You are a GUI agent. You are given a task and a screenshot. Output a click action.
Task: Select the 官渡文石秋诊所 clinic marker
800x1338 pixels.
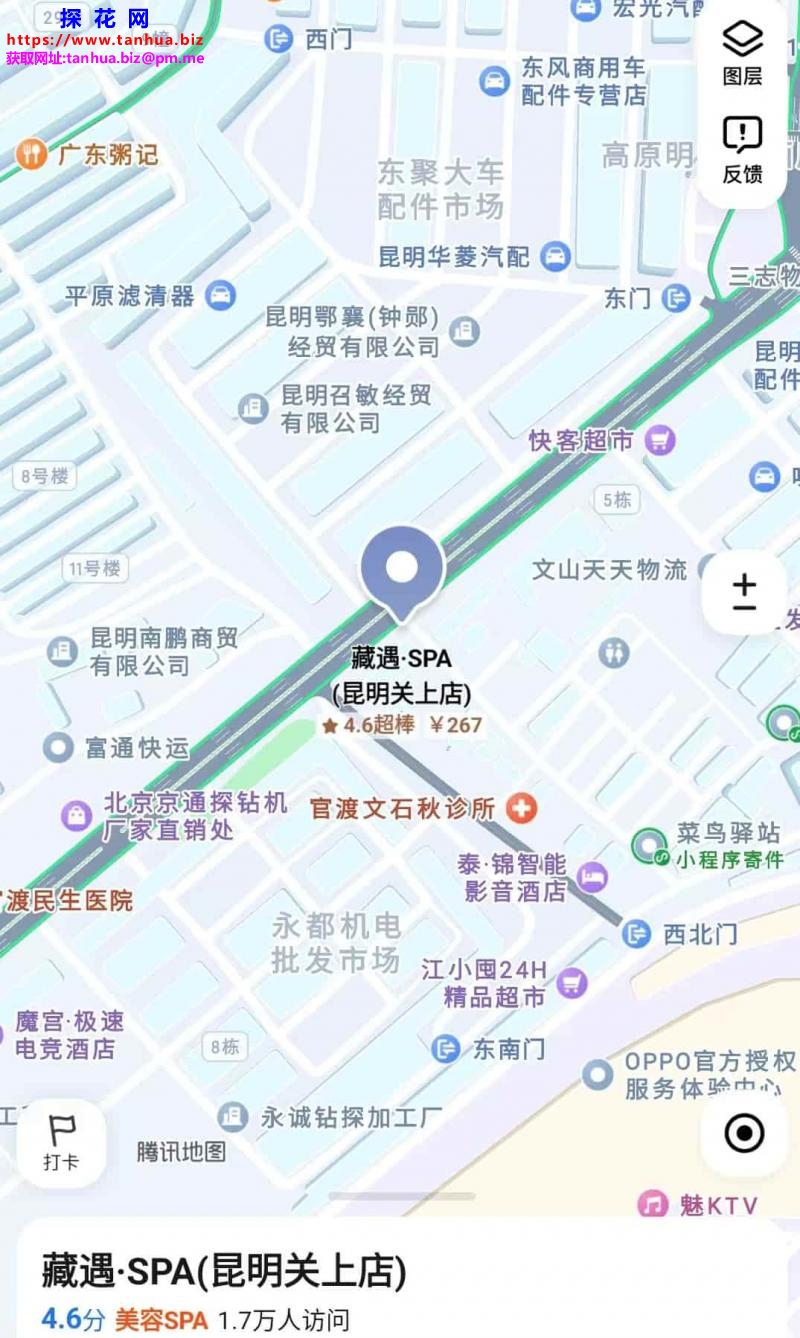(521, 807)
